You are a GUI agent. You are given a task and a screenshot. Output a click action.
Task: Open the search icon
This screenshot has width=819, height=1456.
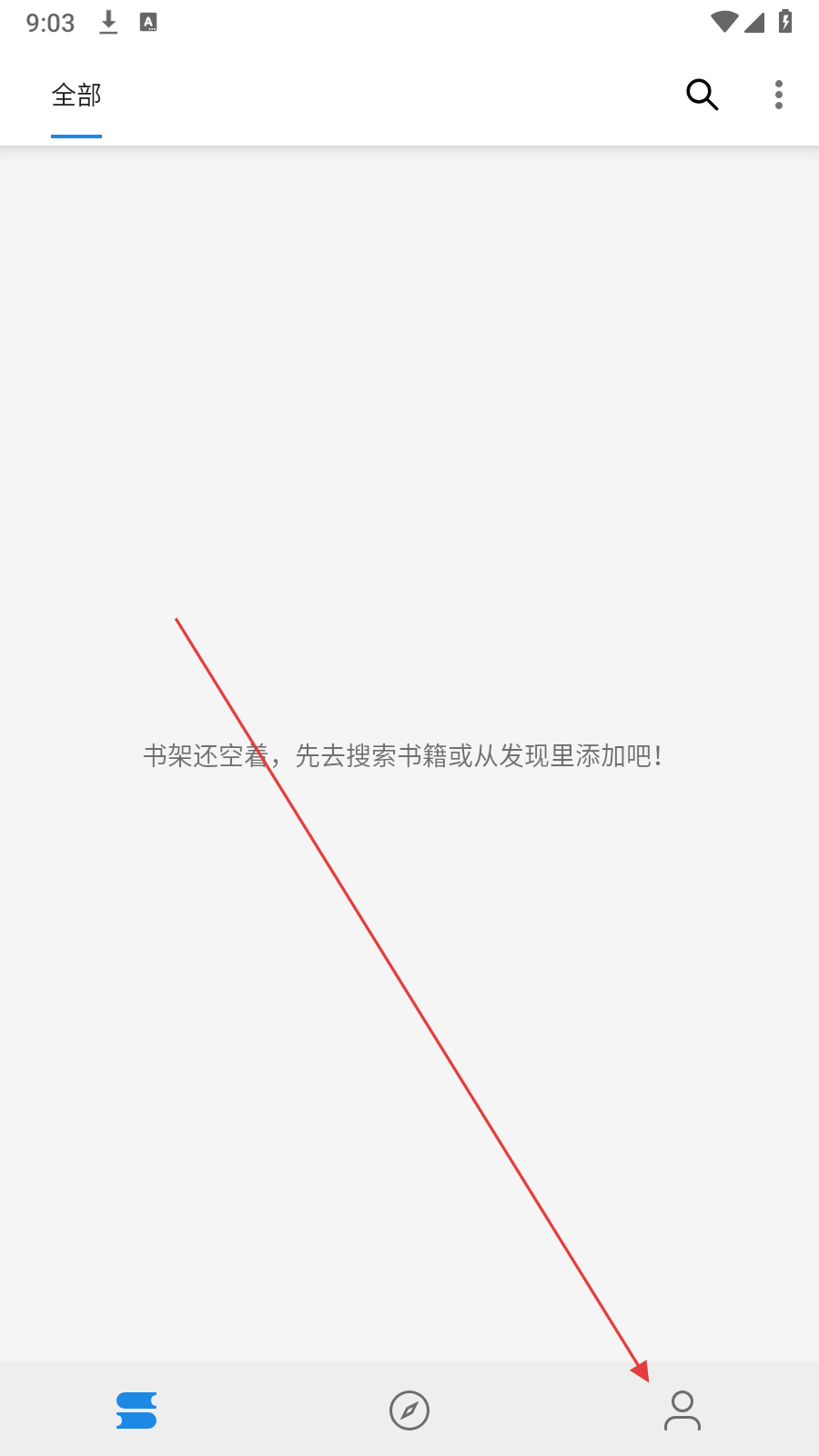click(x=702, y=95)
